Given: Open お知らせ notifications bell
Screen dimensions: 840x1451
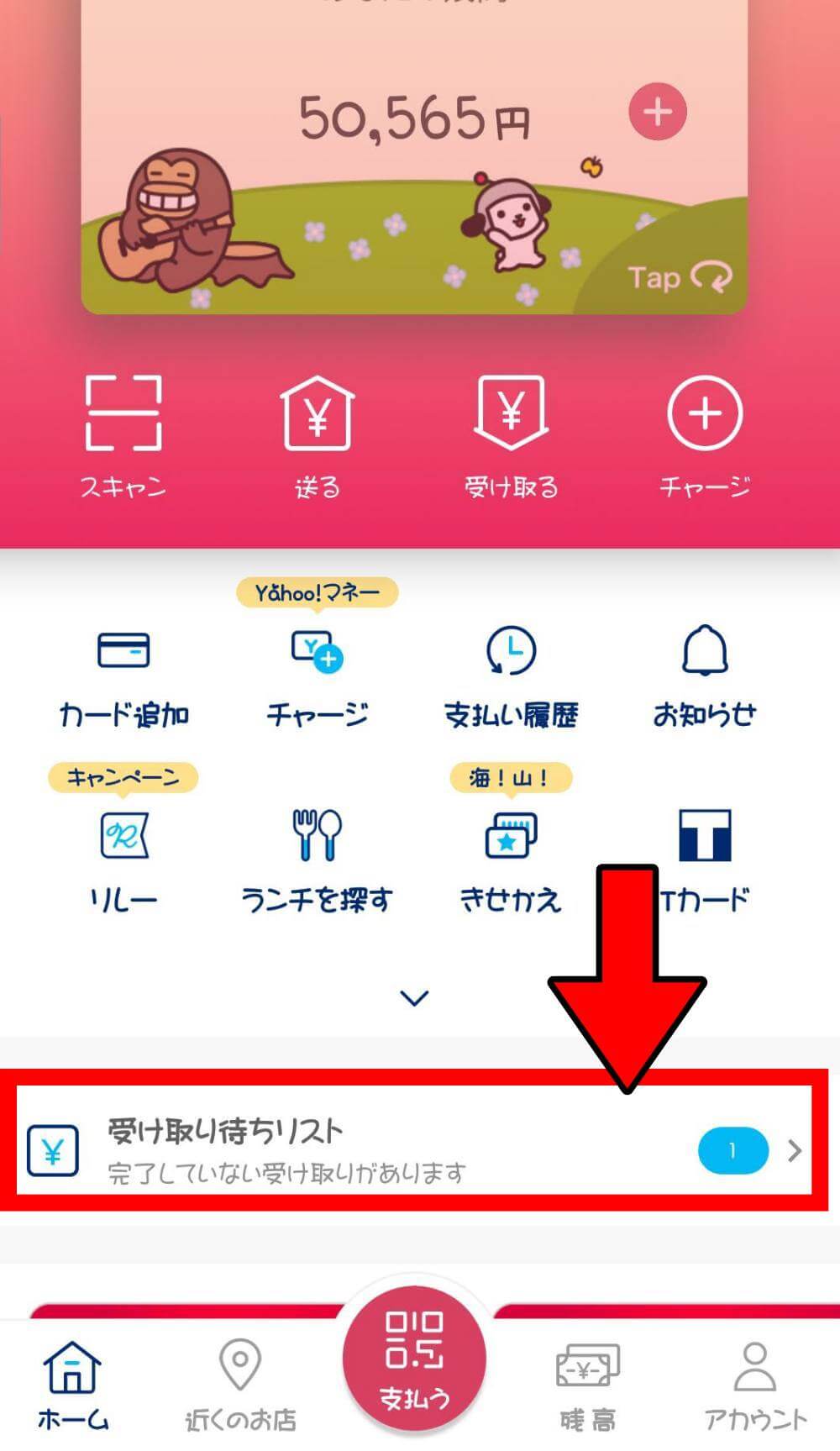Looking at the screenshot, I should (705, 676).
